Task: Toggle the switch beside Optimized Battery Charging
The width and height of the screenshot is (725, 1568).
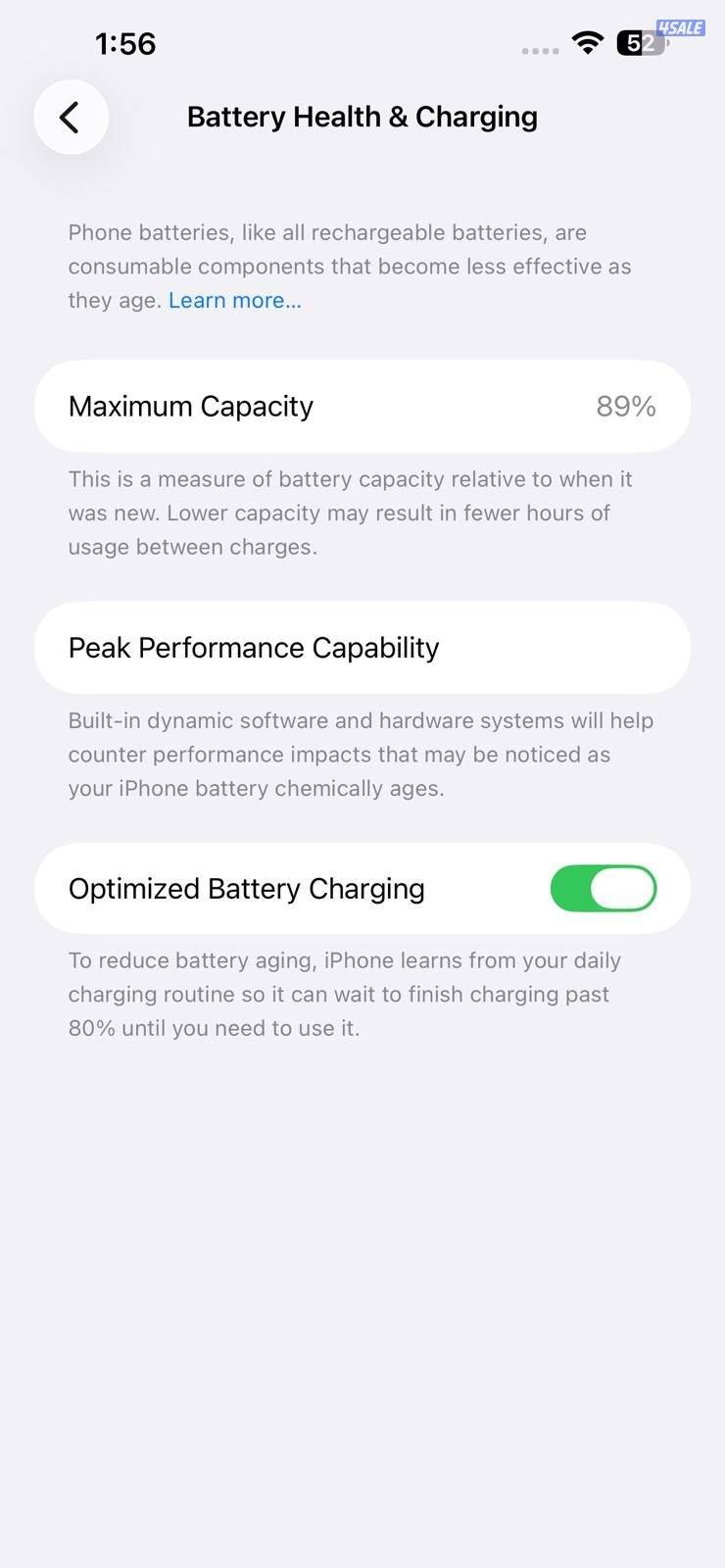Action: tap(603, 888)
